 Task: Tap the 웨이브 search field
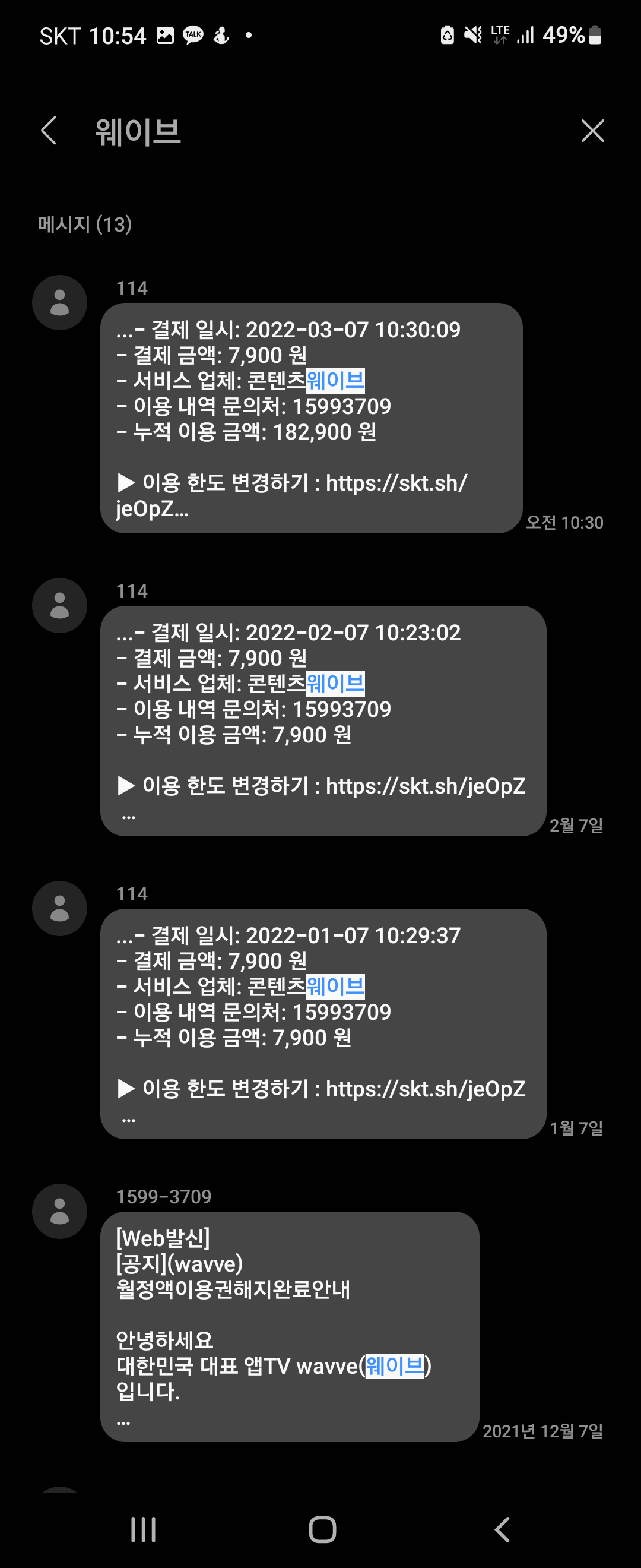tap(328, 131)
